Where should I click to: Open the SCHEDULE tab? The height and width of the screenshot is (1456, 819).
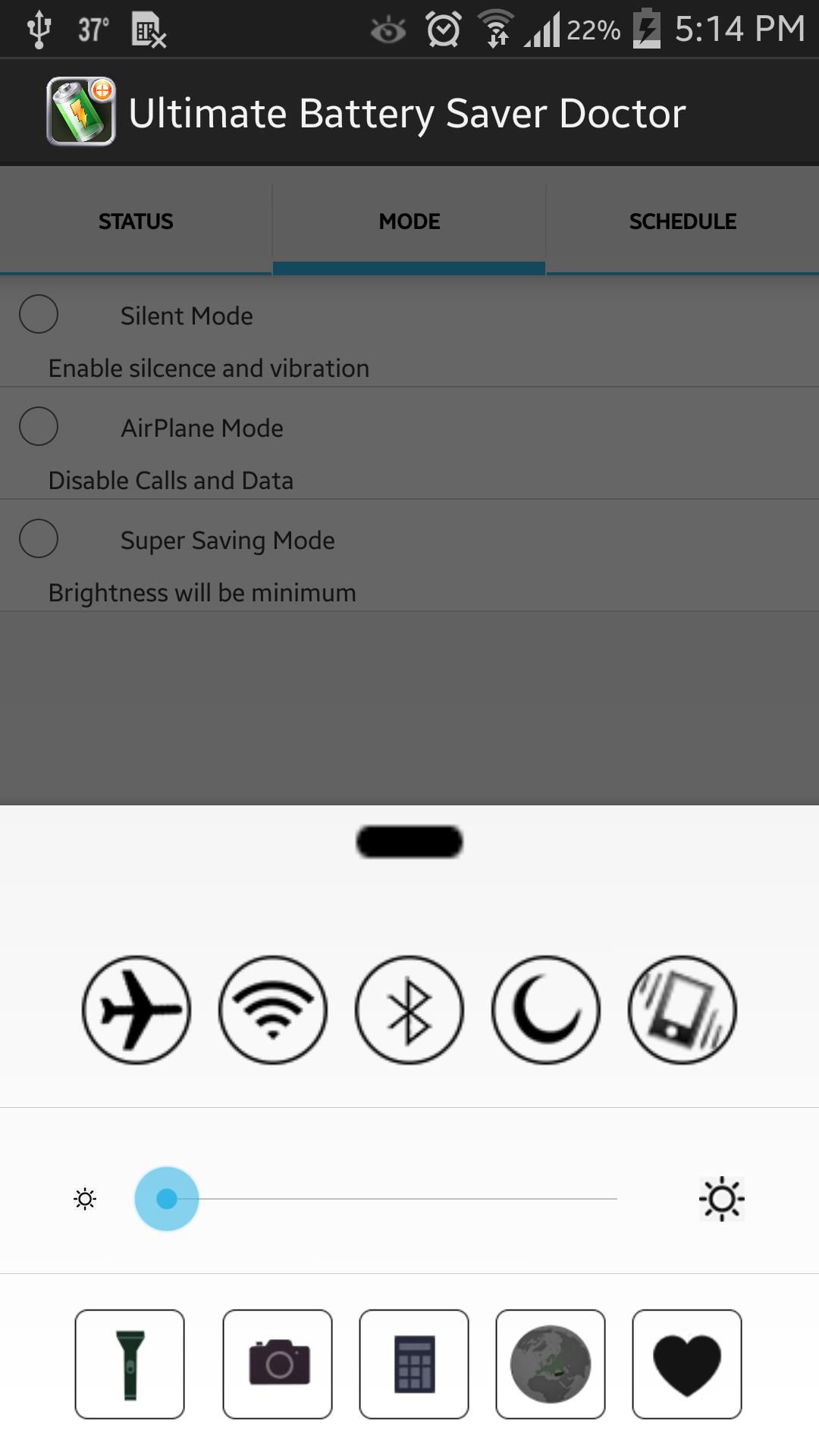[682, 221]
